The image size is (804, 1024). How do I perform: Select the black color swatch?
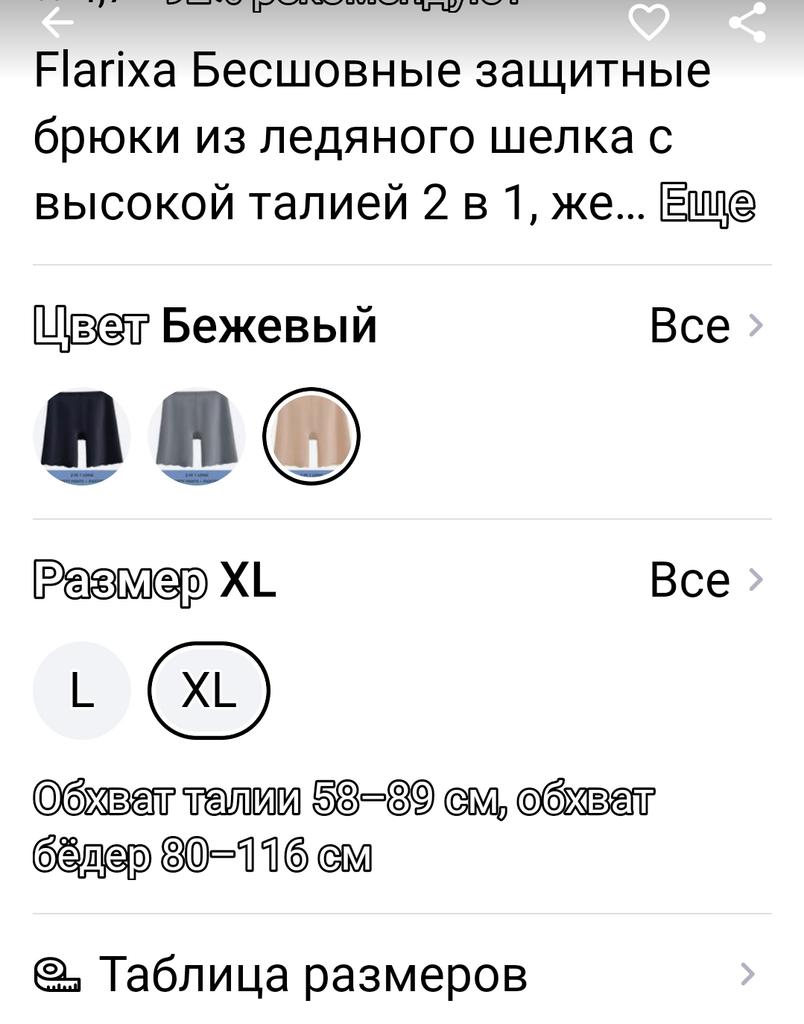click(x=82, y=437)
